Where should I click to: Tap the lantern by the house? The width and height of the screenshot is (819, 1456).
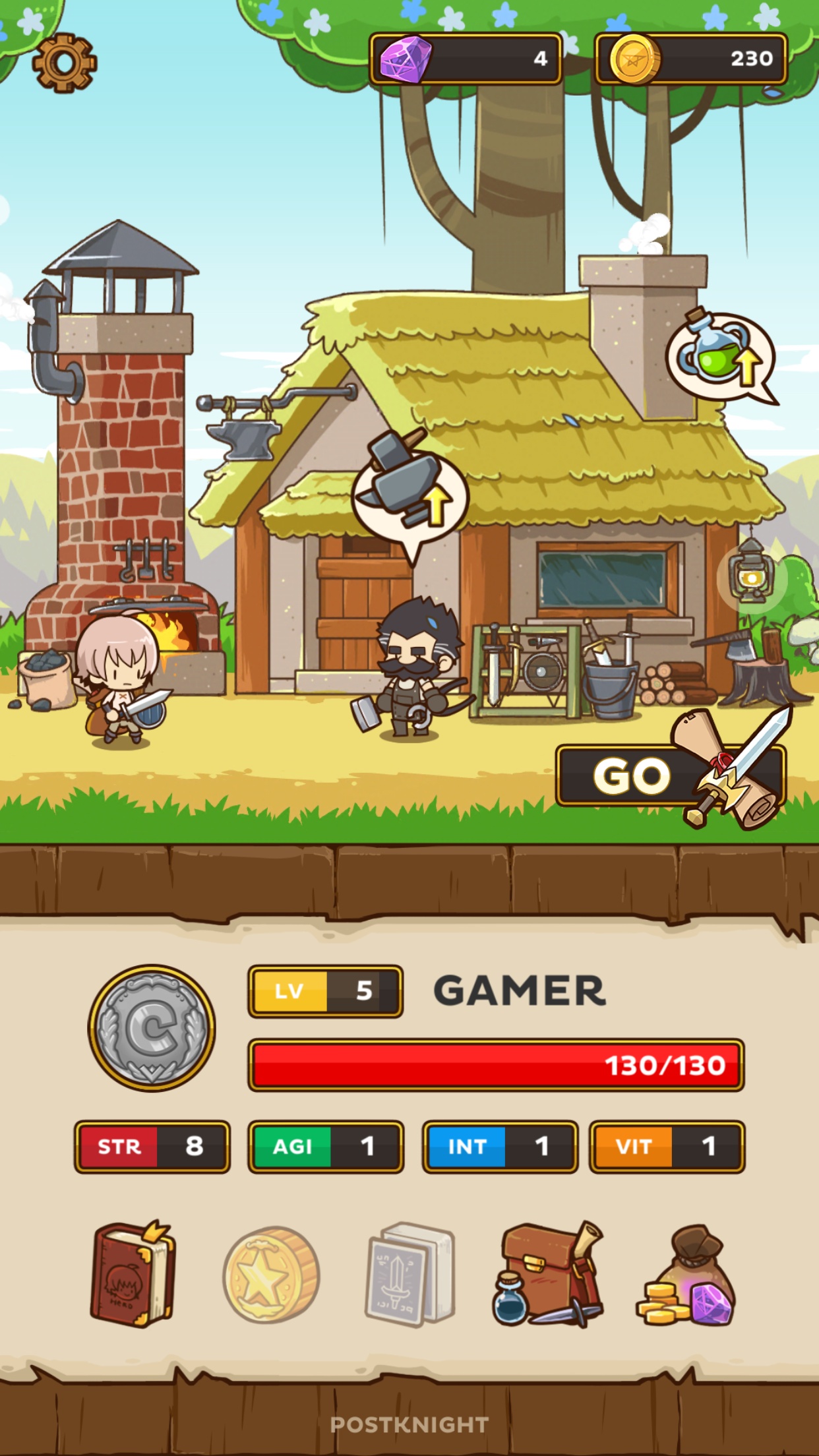click(x=751, y=574)
